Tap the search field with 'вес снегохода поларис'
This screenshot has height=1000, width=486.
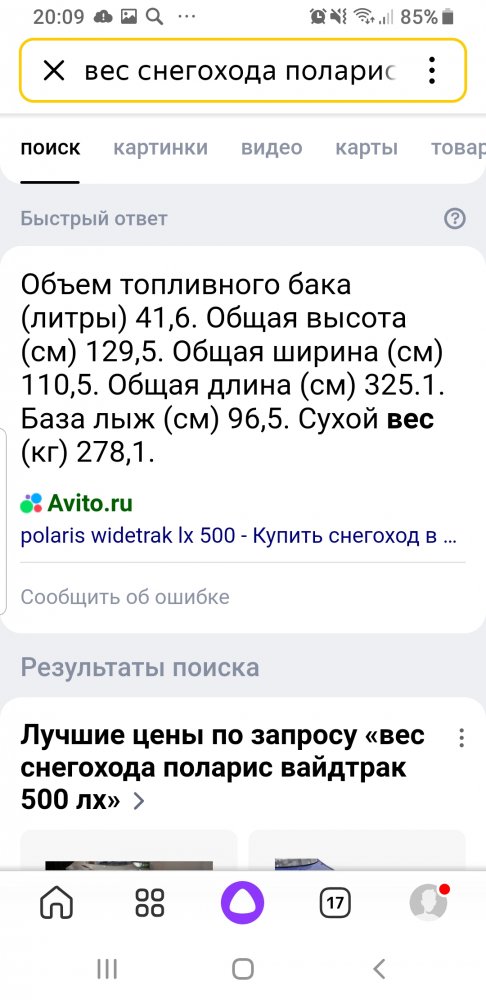pos(241,71)
